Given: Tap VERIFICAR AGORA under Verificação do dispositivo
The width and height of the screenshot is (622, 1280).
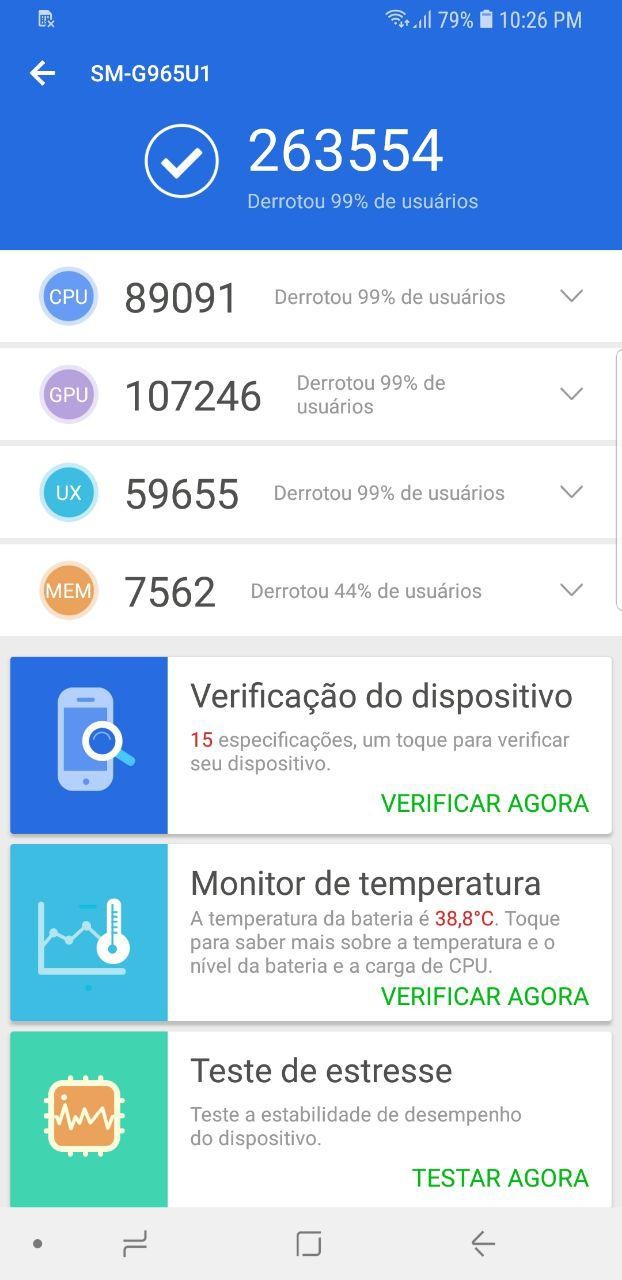Looking at the screenshot, I should 484,803.
